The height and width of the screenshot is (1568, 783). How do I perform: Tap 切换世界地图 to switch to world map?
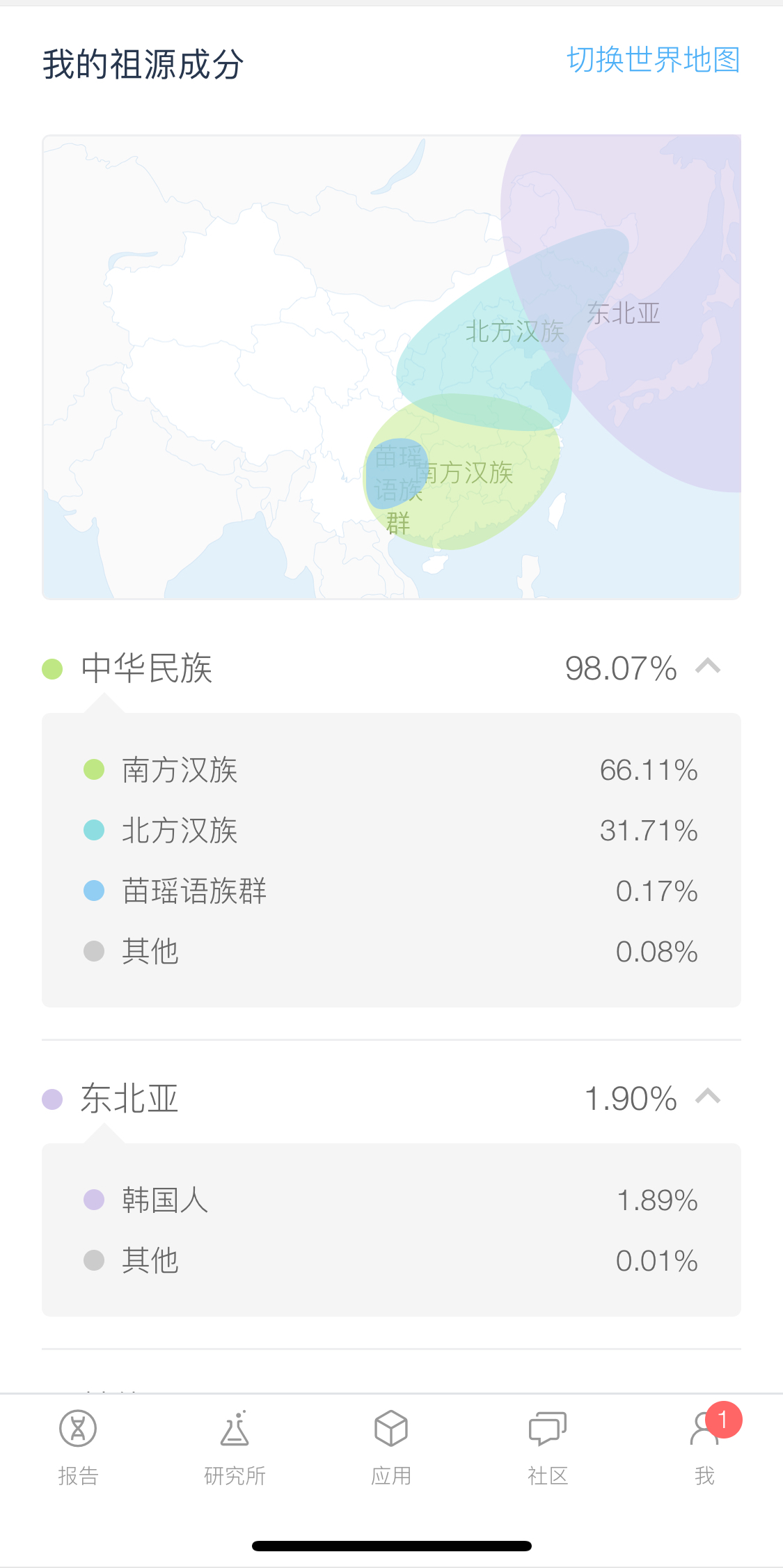click(x=653, y=61)
